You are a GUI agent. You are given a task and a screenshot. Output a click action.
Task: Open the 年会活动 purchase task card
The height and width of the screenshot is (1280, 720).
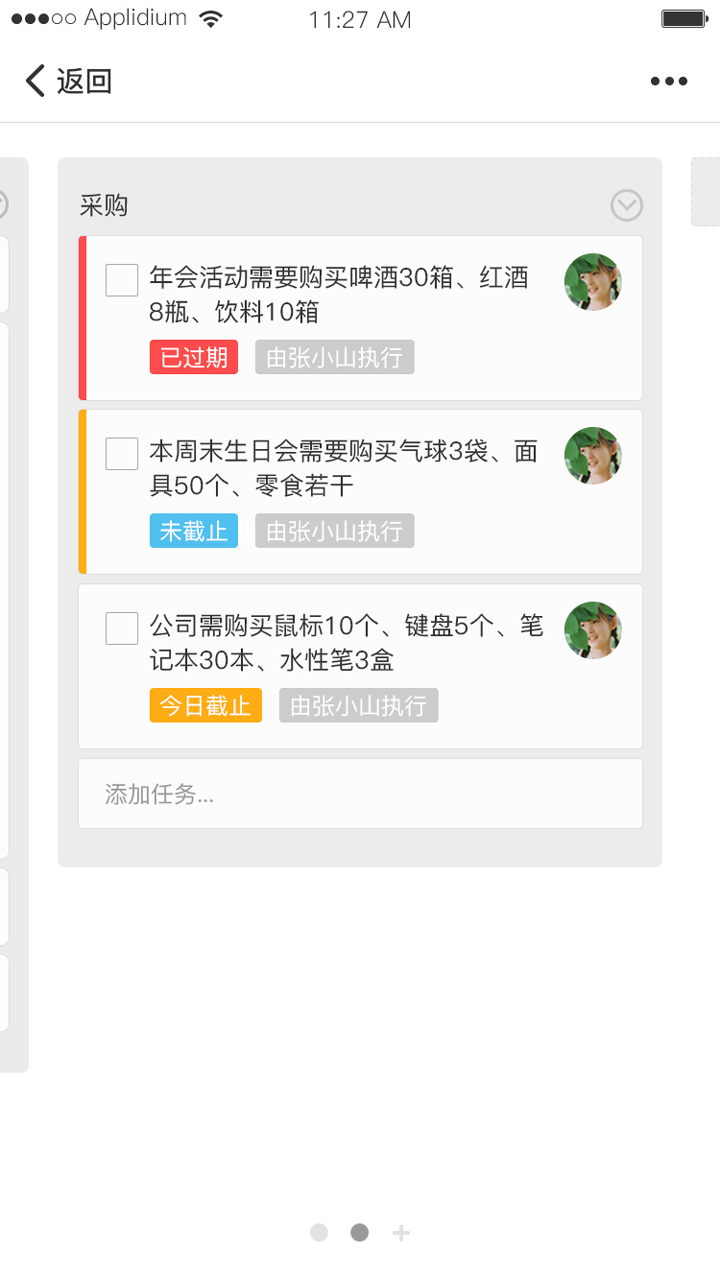click(x=340, y=295)
